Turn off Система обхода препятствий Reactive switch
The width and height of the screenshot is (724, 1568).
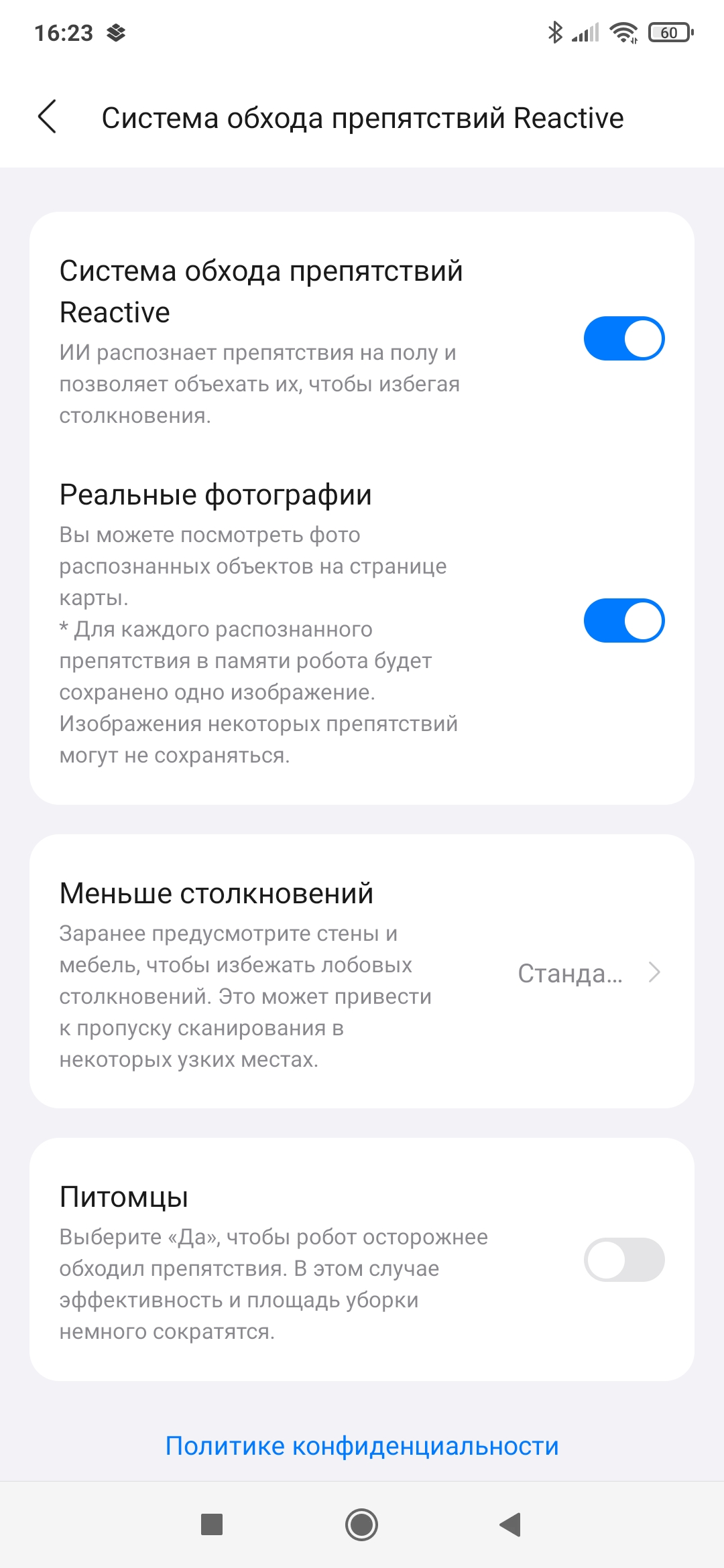tap(623, 338)
